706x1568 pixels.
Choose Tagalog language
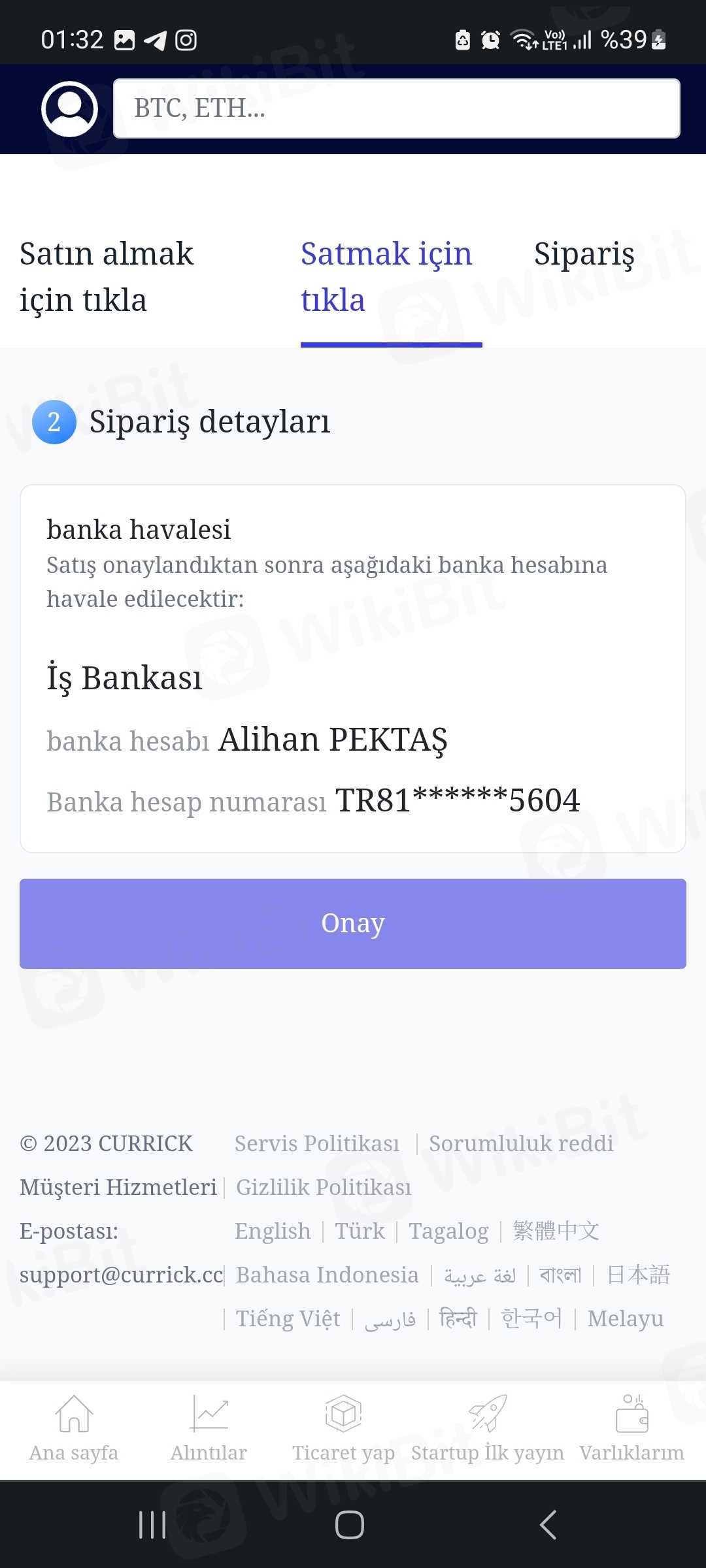(448, 1231)
